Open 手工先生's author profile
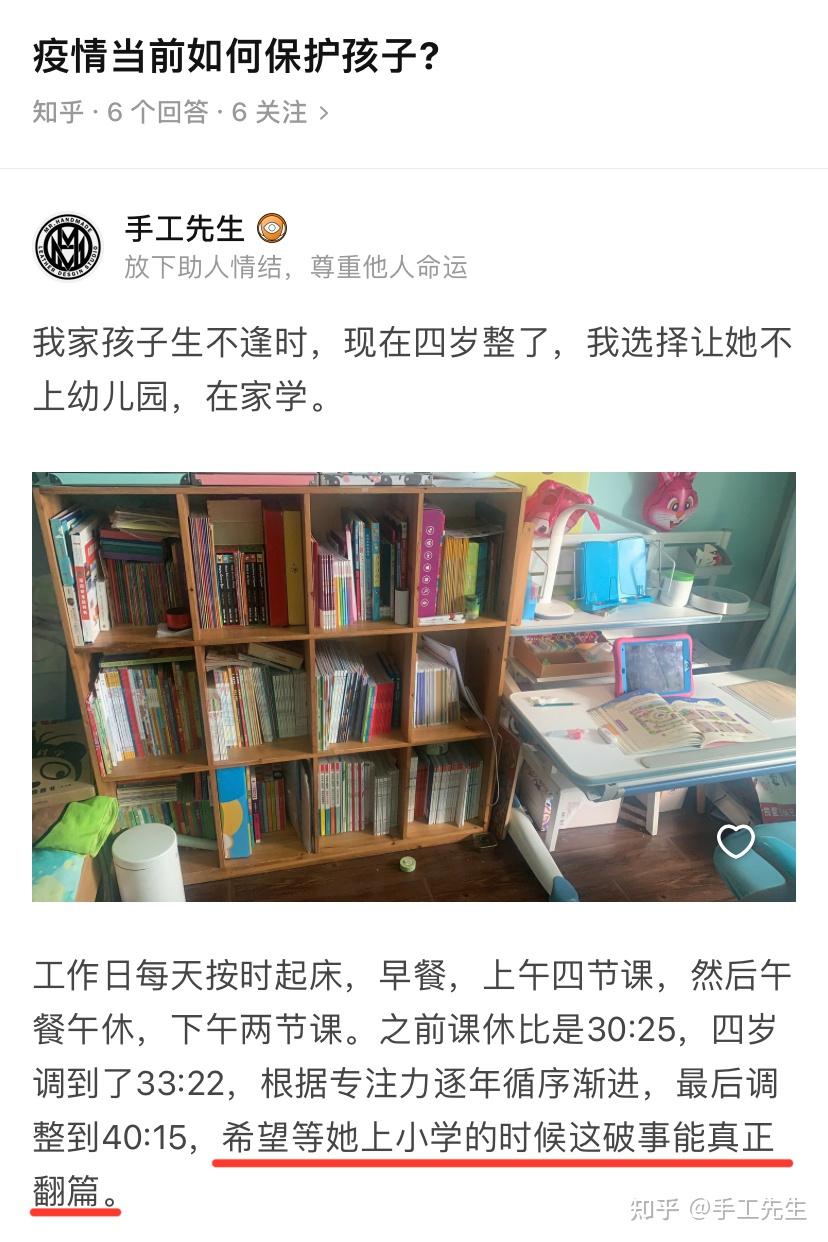This screenshot has height=1242, width=828. [184, 229]
